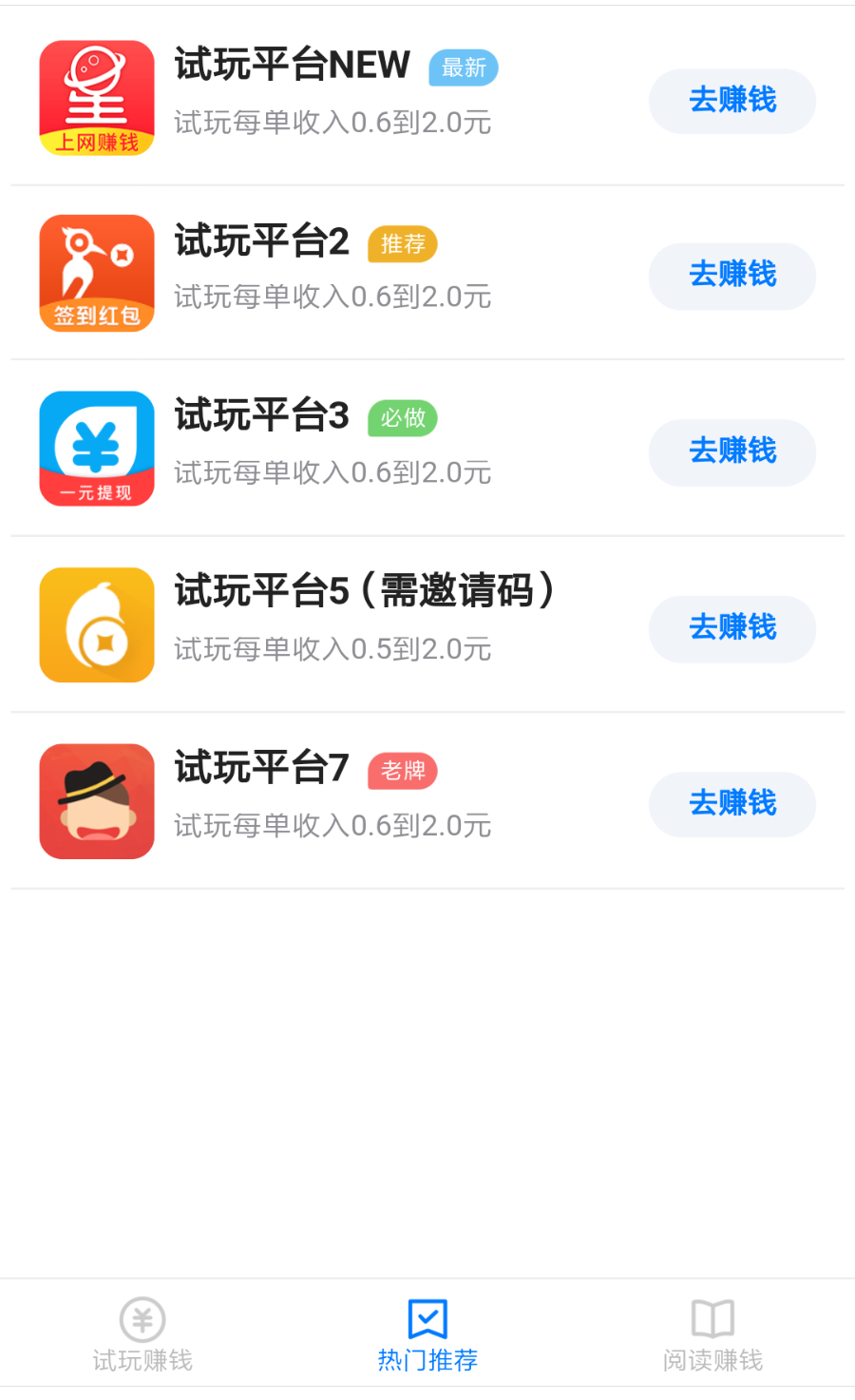Tap 去赚钱 for 试玩平台2

click(x=731, y=276)
